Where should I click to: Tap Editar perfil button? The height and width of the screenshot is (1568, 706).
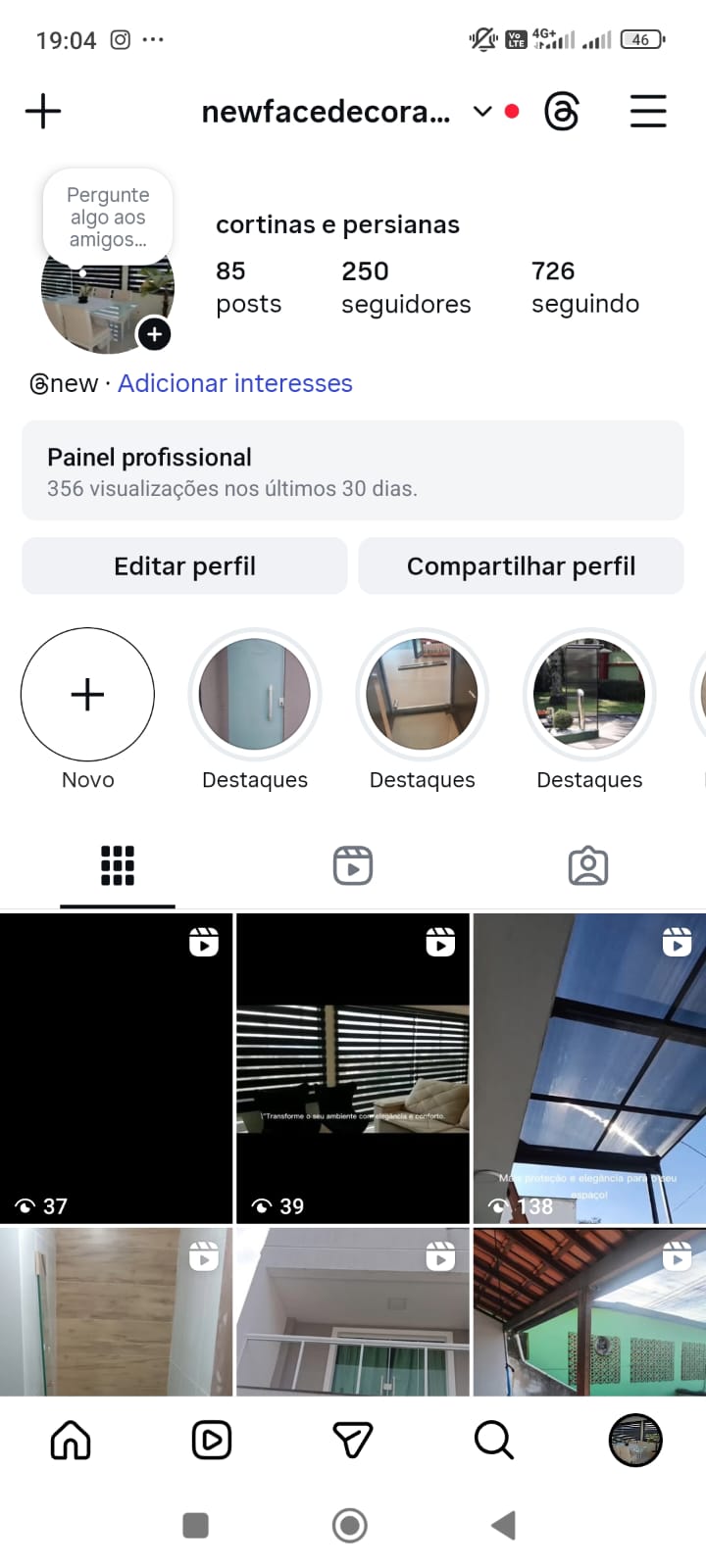[184, 566]
